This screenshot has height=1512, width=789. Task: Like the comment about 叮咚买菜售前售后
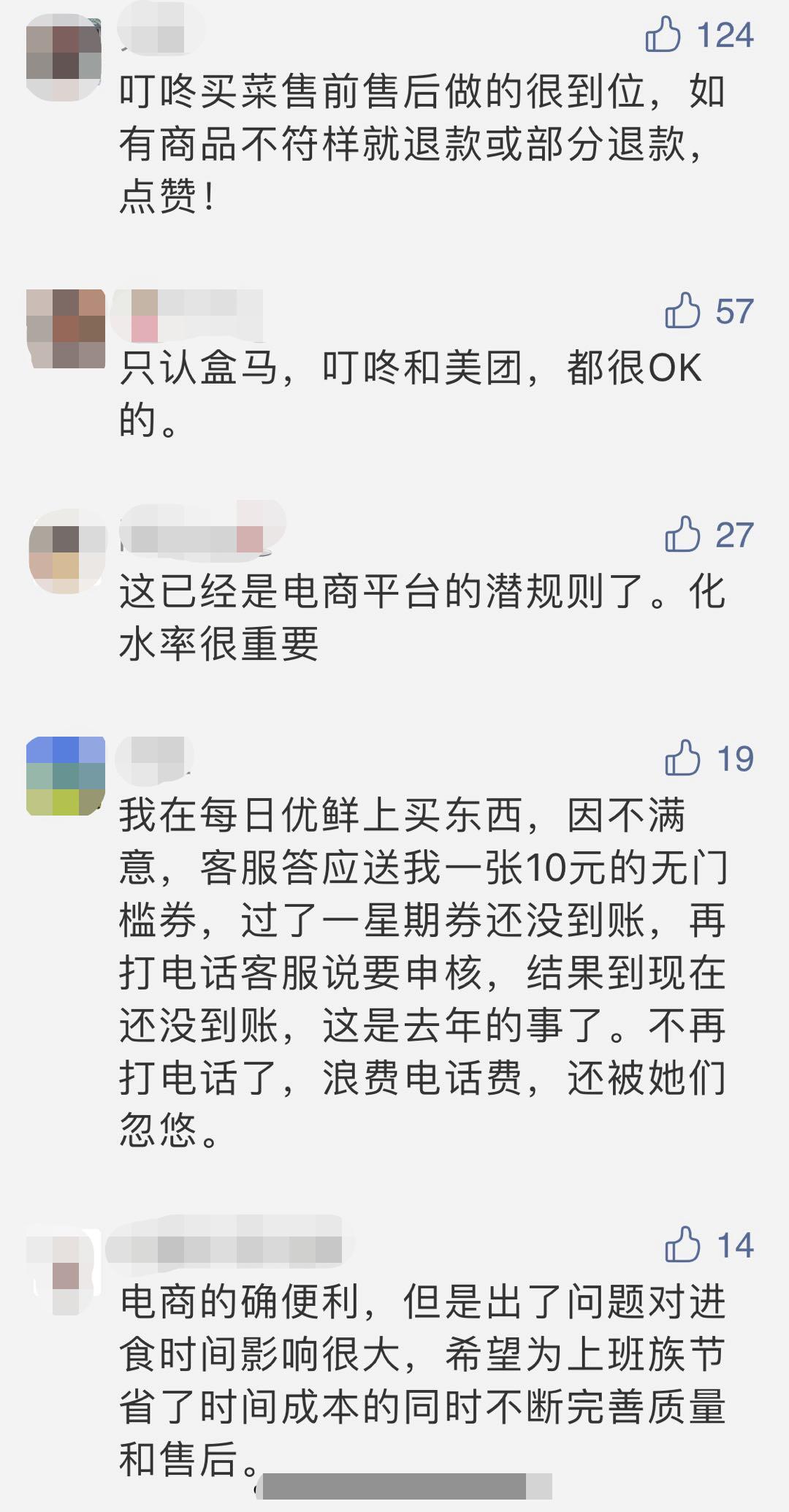click(663, 35)
